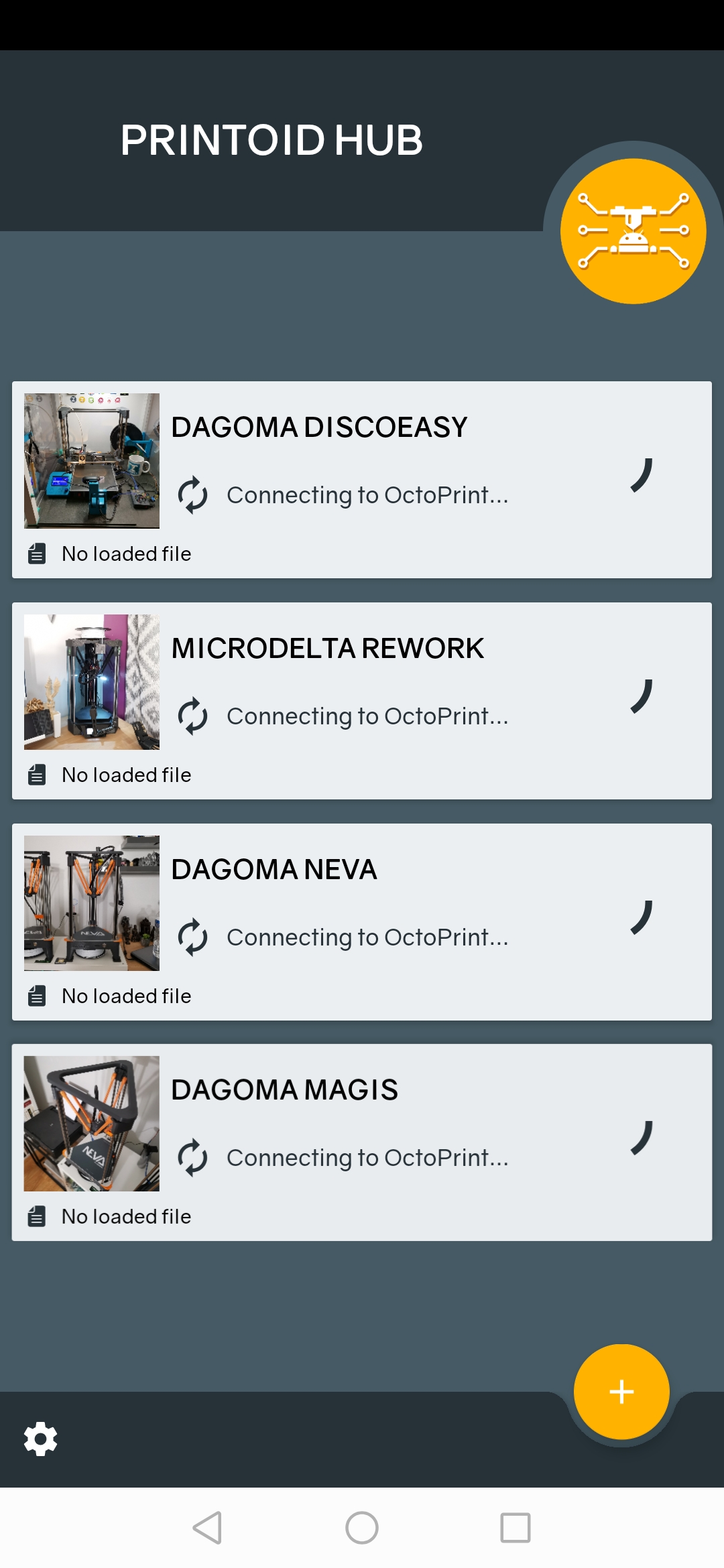Tap the orange Printoid hub button
This screenshot has height=1568, width=724.
tap(633, 231)
